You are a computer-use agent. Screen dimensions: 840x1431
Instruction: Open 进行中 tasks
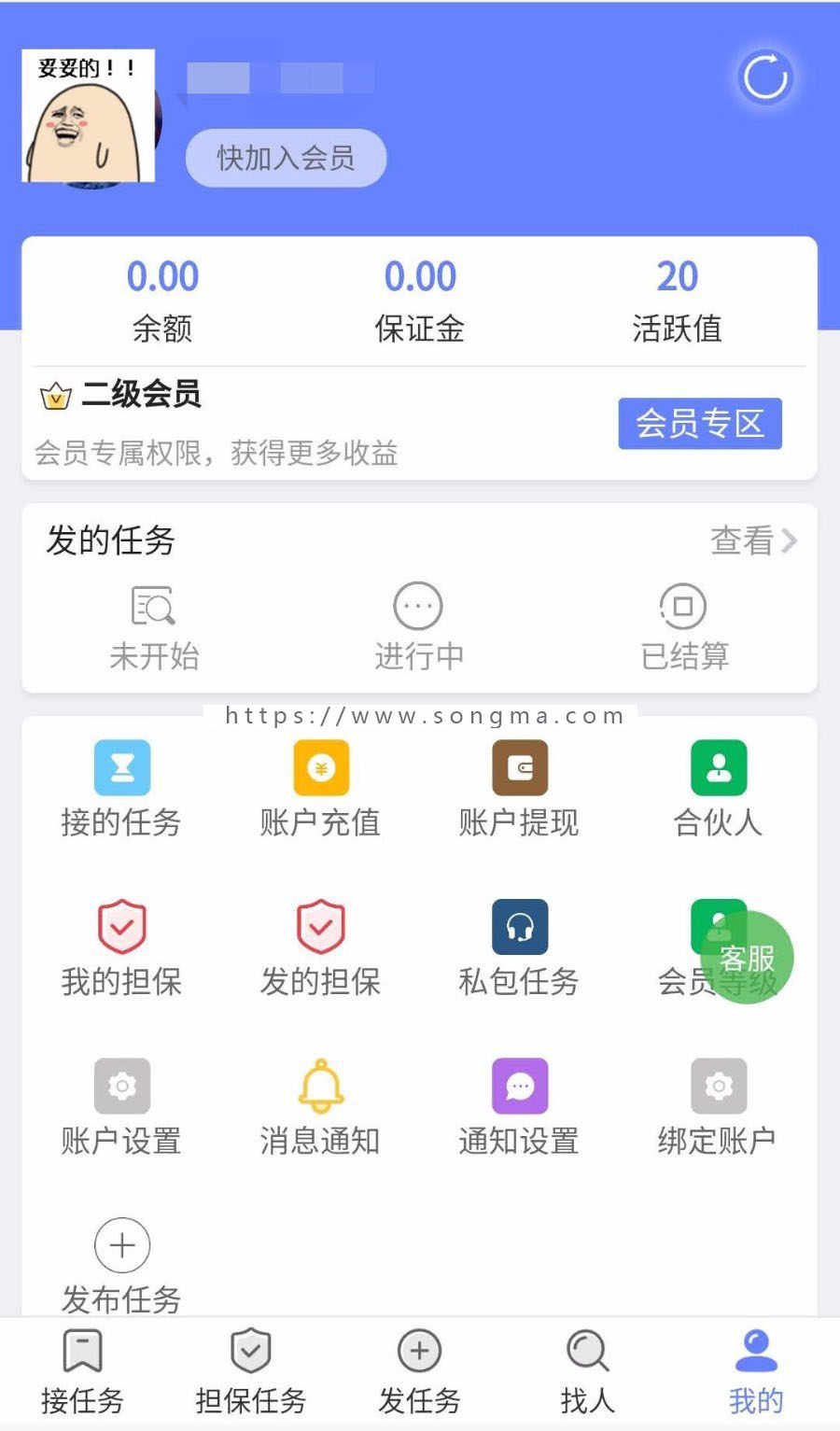[x=418, y=627]
